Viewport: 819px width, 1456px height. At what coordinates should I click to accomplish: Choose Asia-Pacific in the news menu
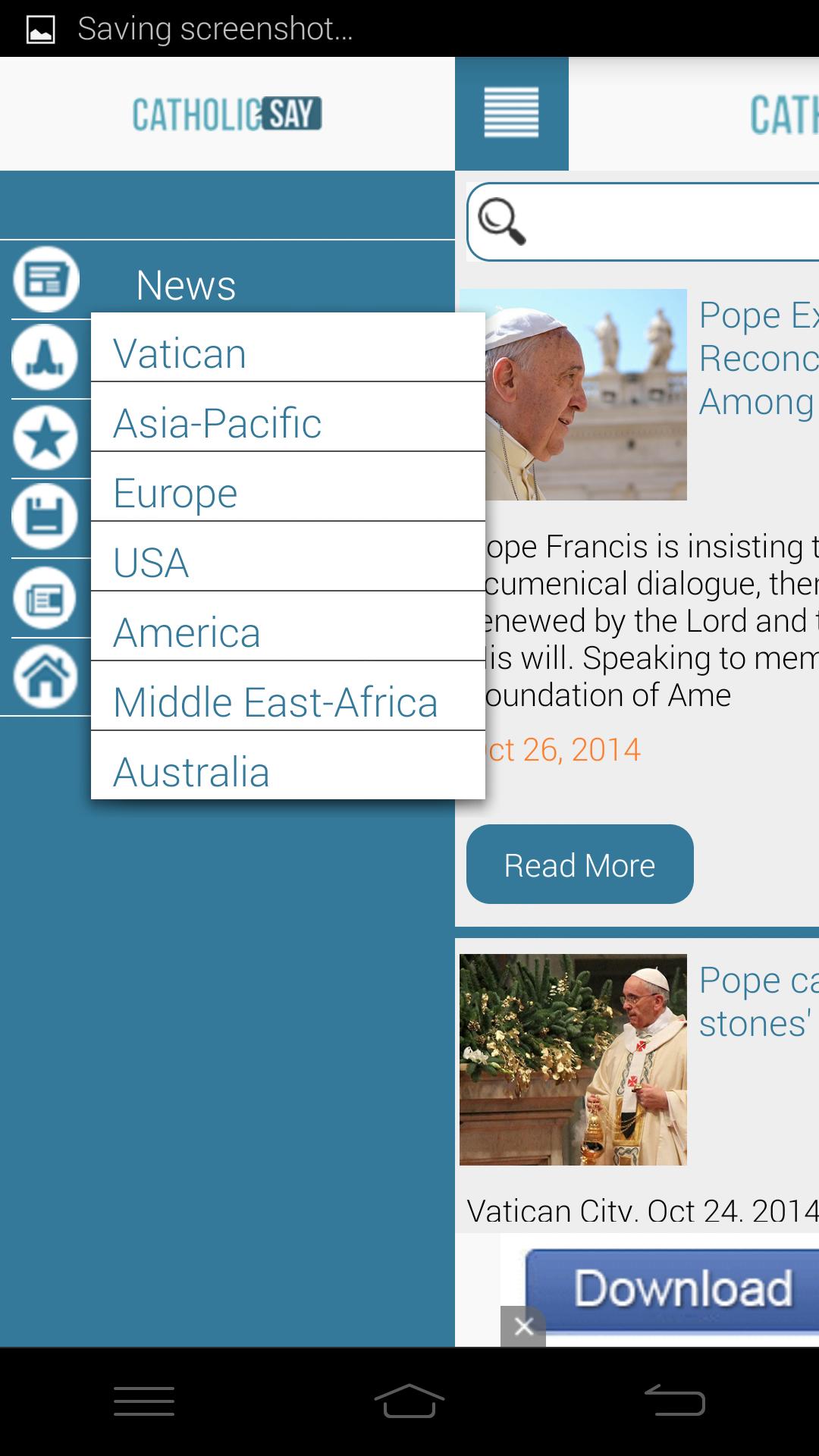pyautogui.click(x=217, y=422)
